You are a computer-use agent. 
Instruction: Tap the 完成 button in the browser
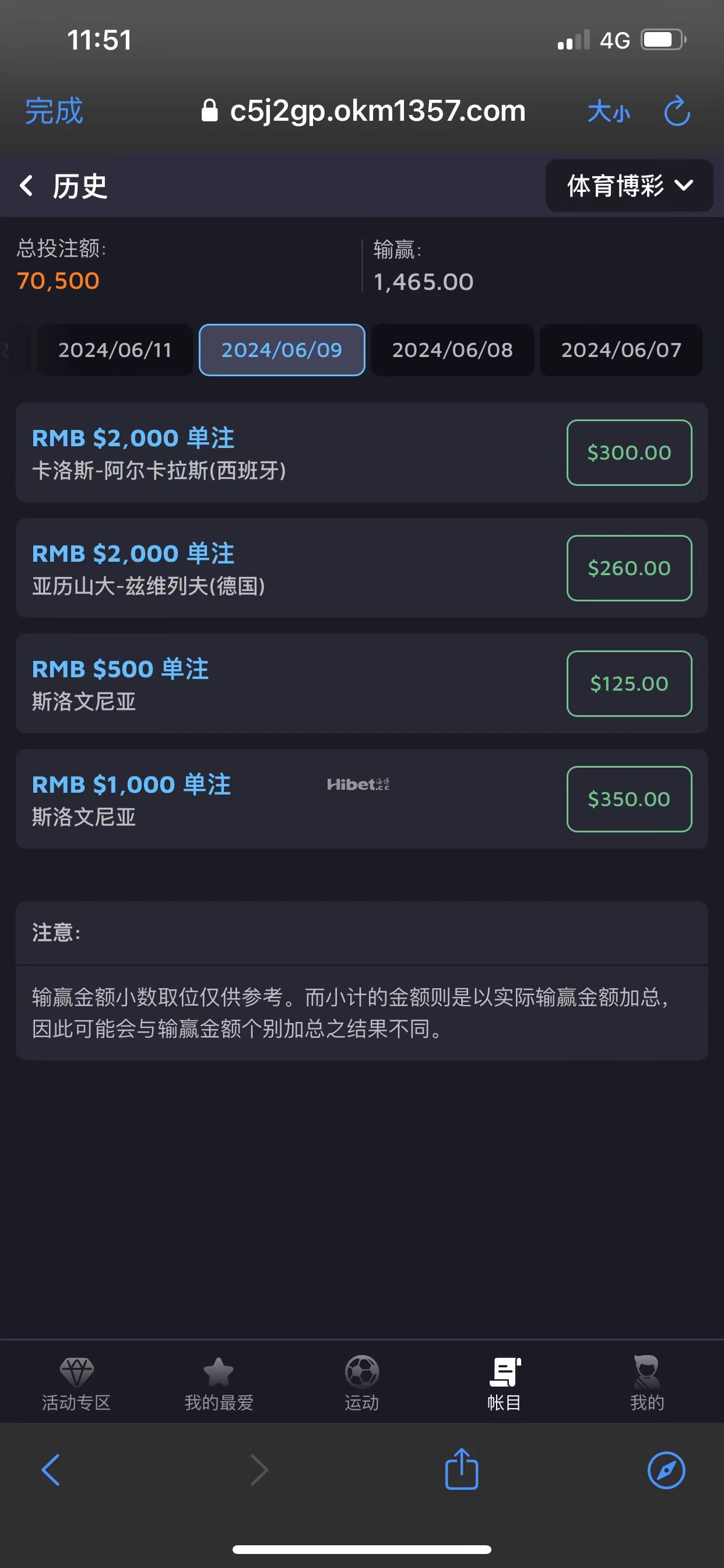coord(54,111)
